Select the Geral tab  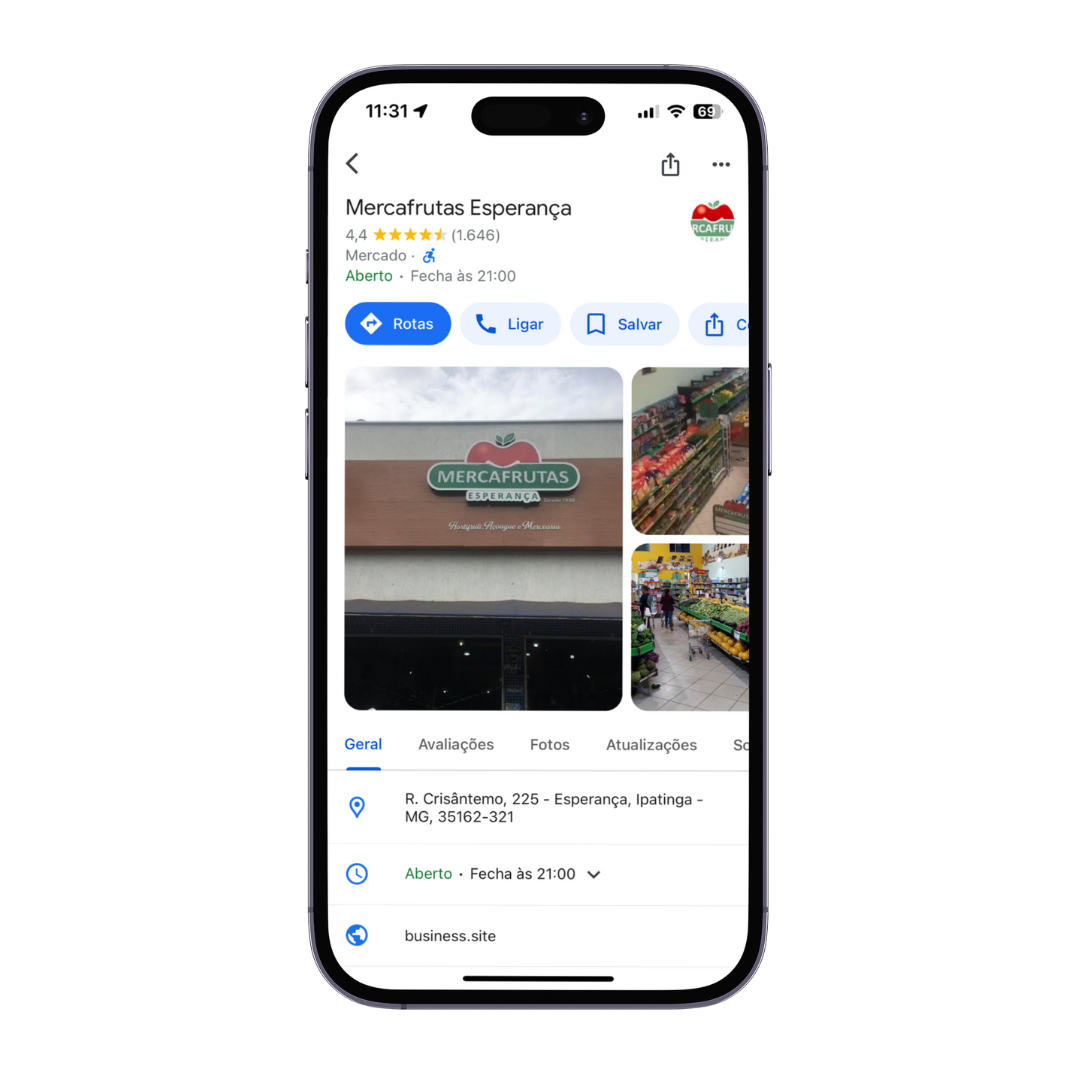click(363, 745)
